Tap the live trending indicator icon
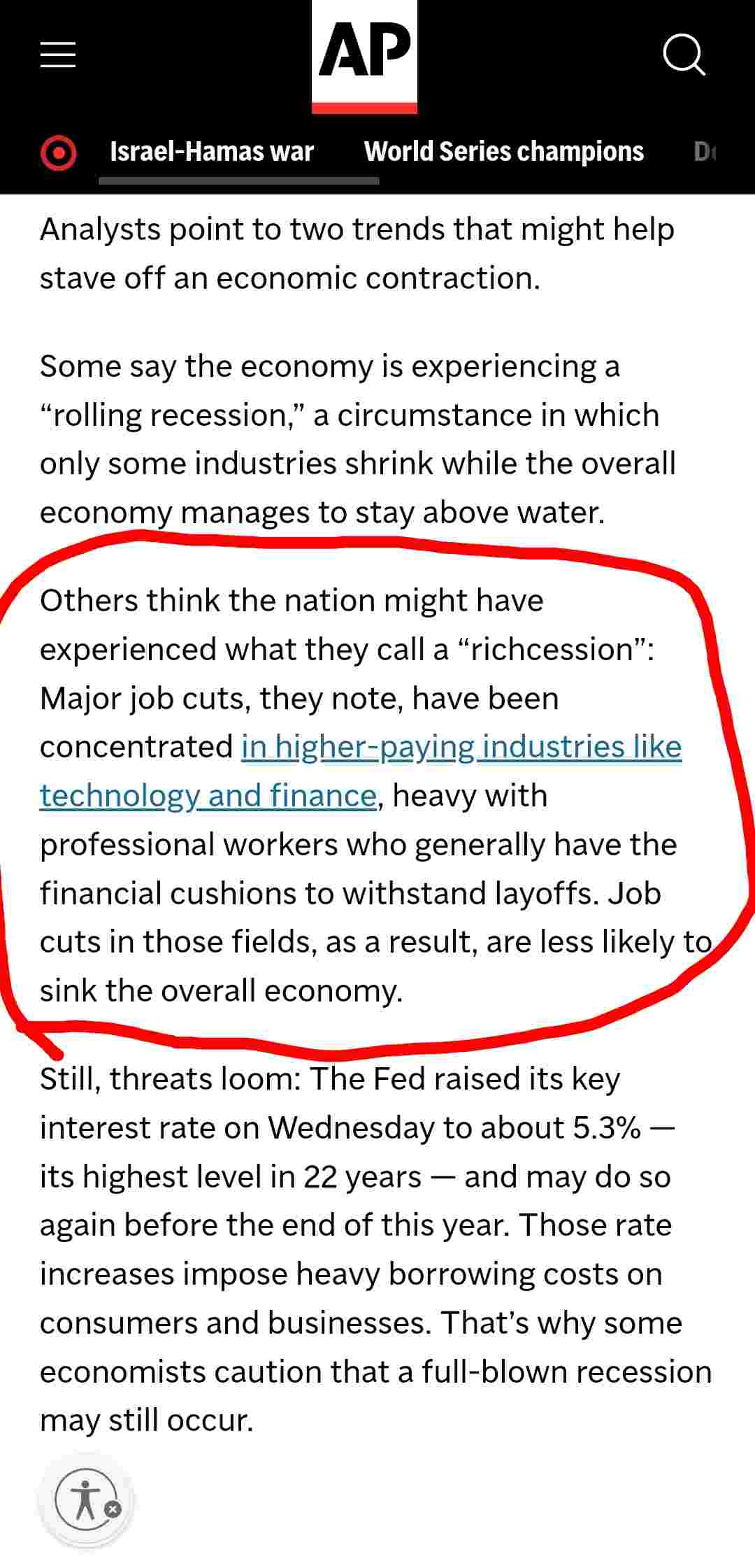This screenshot has width=755, height=1568. point(59,152)
